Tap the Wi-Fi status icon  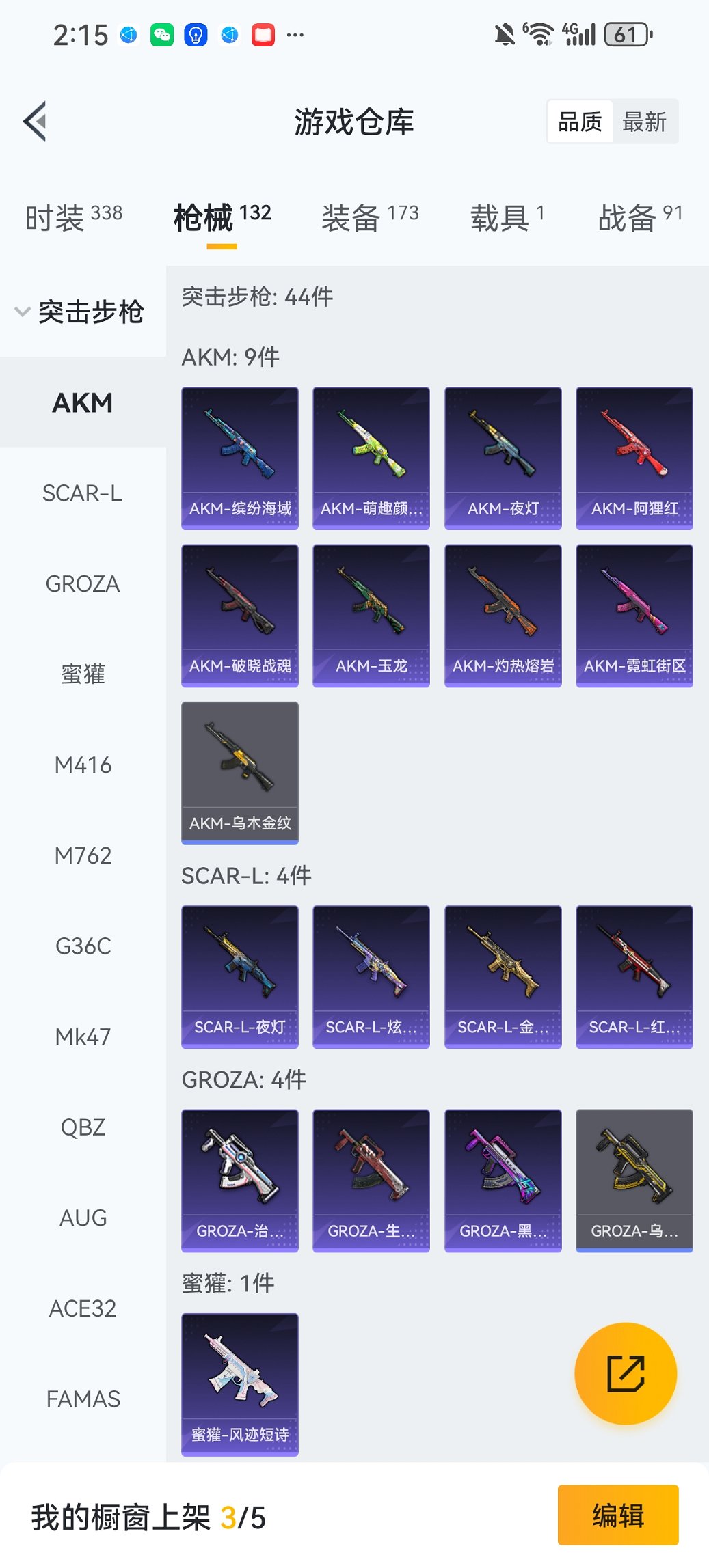539,33
